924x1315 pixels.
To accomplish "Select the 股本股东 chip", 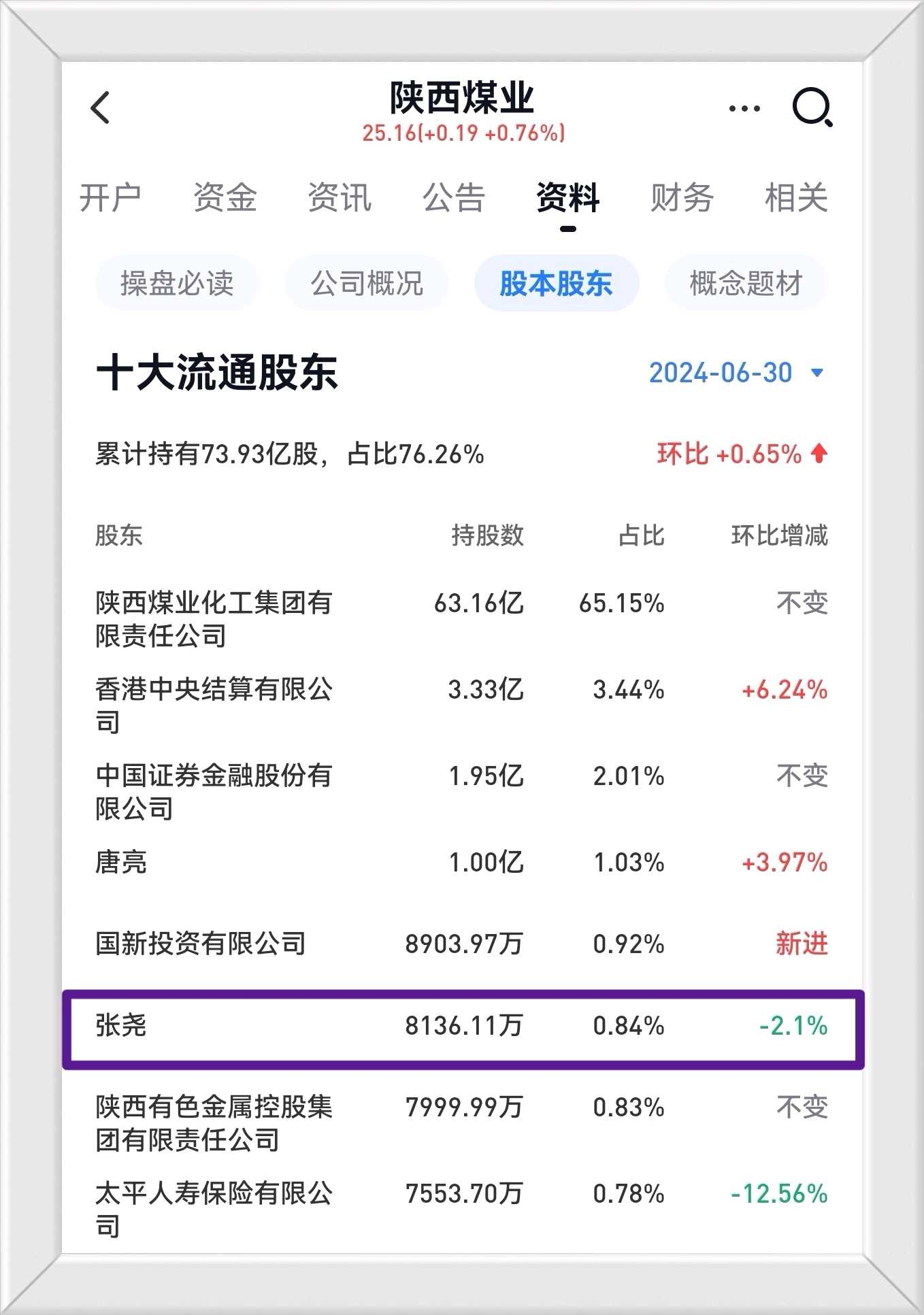I will pos(557,283).
